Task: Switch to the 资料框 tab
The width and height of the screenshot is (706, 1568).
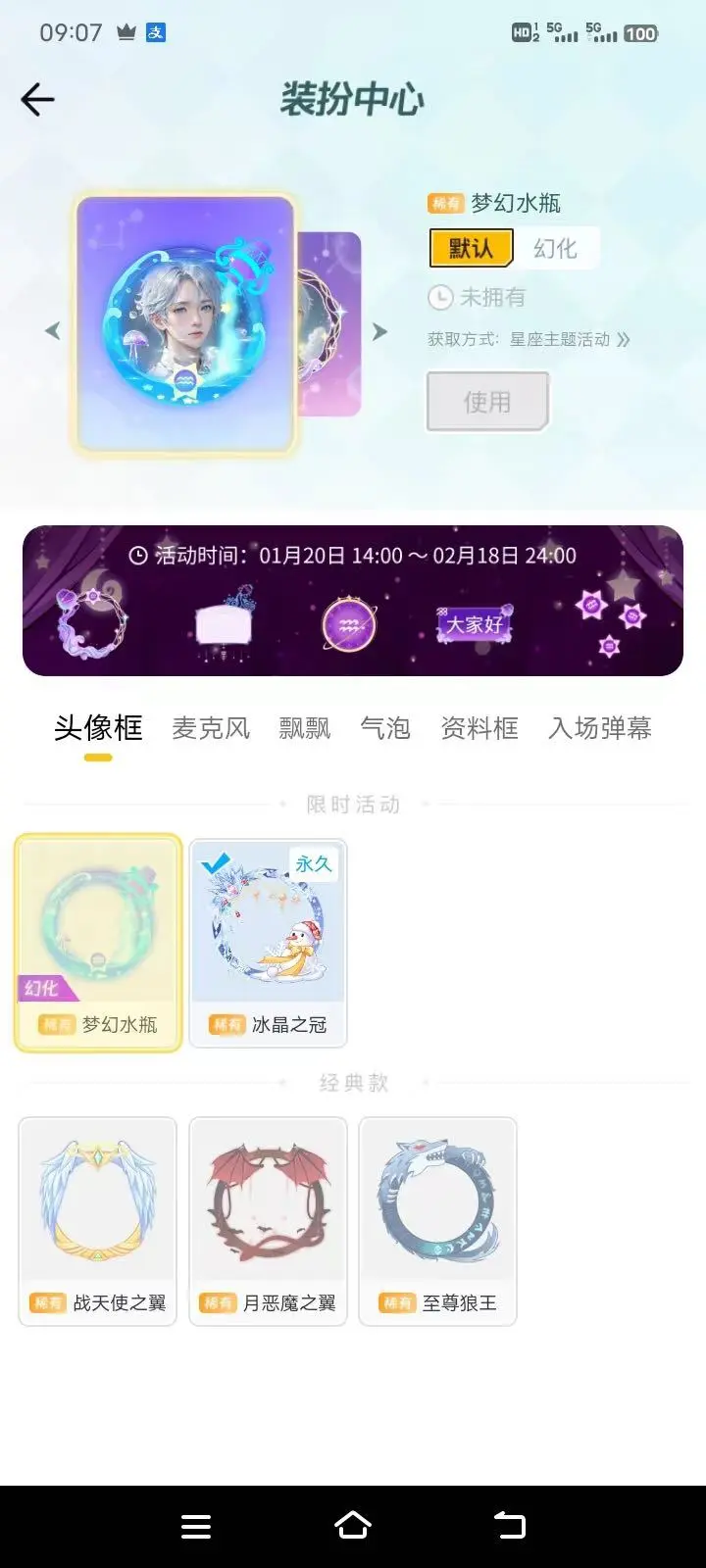Action: click(x=479, y=728)
